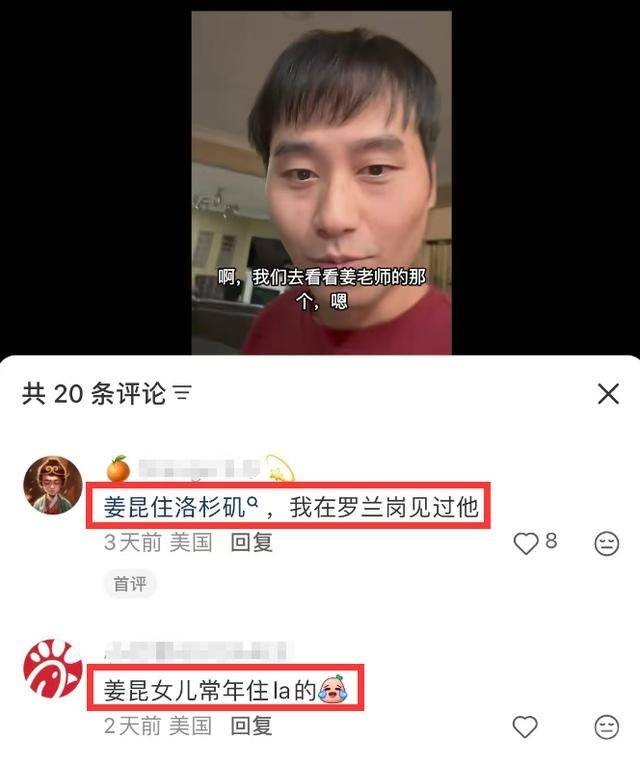Open comment sort options beside 共 20 条评论
The width and height of the screenshot is (640, 765).
pyautogui.click(x=182, y=394)
